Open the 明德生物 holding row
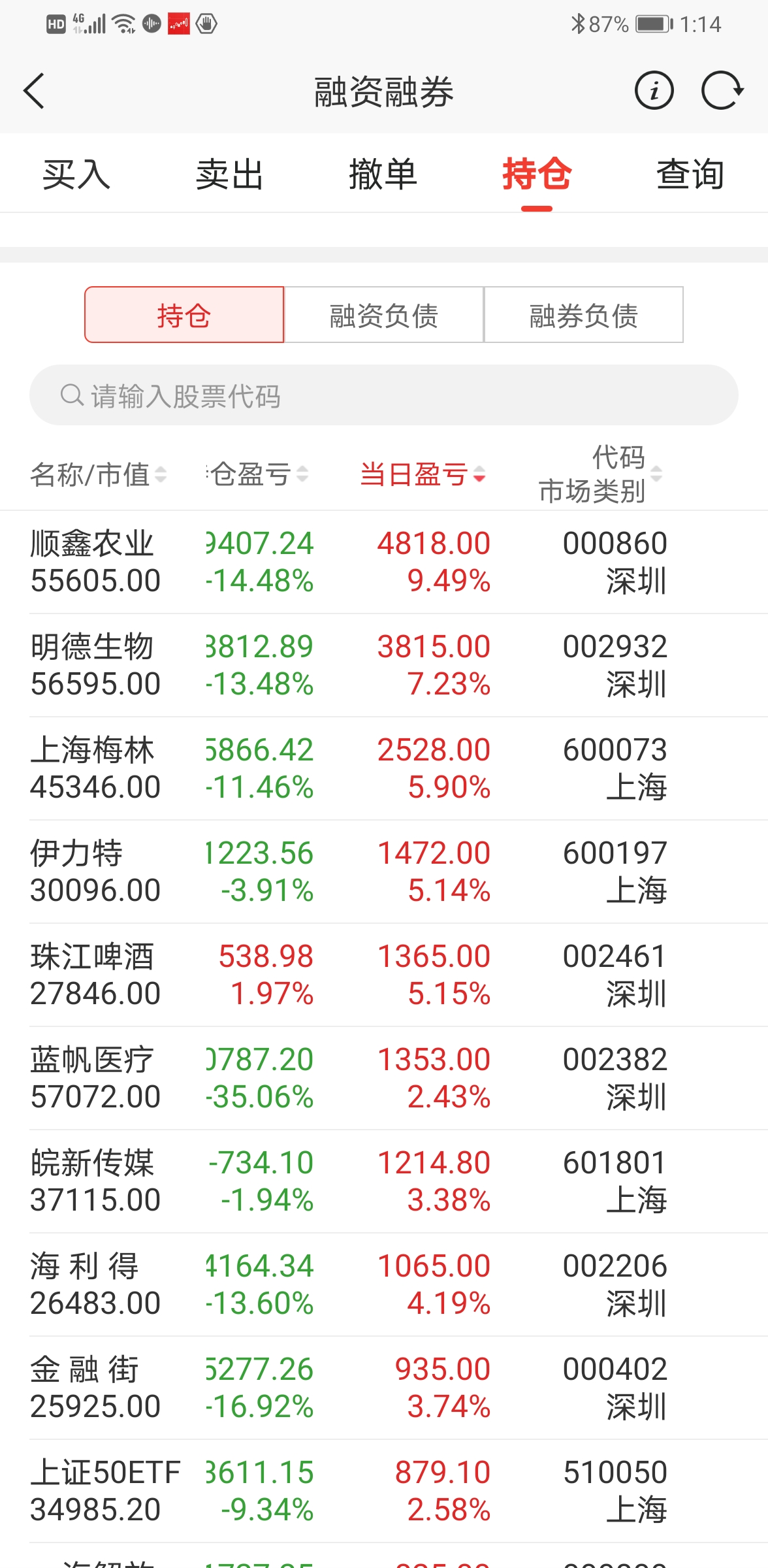Screen dimensions: 768x1568 coord(384,665)
